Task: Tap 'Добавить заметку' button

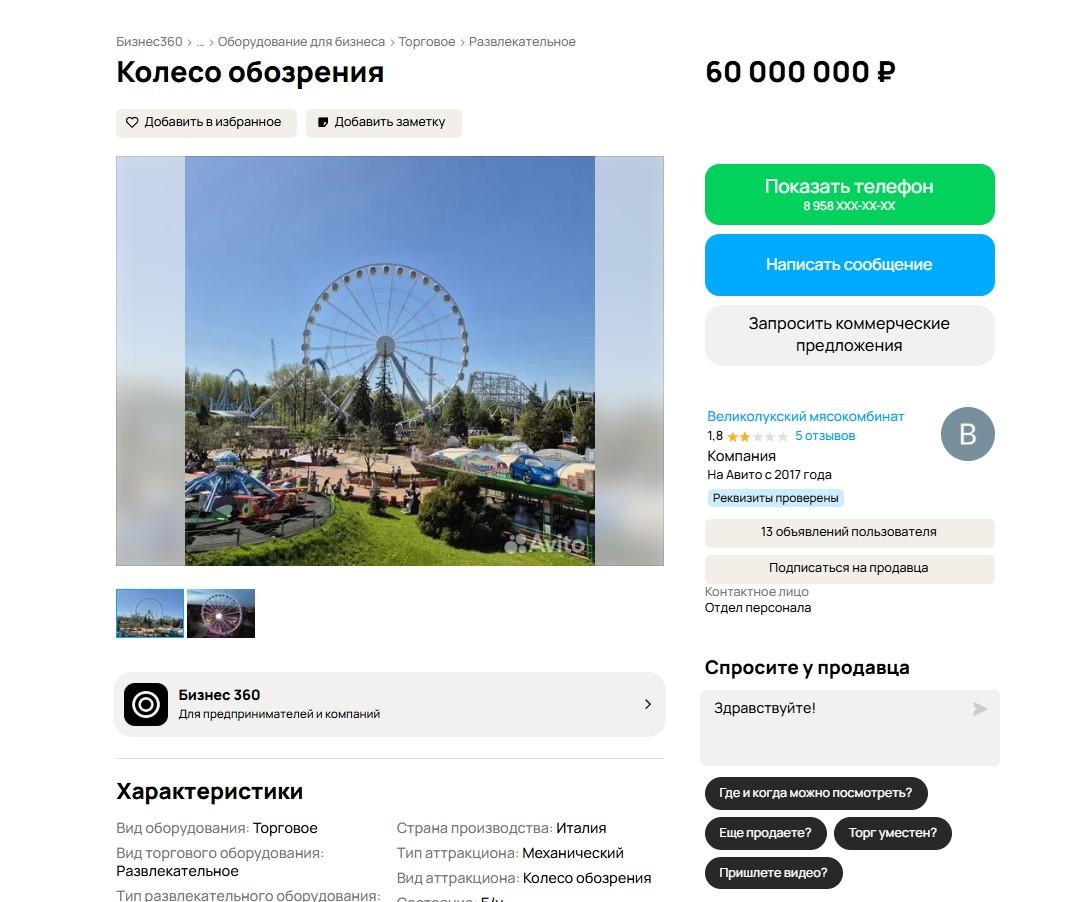Action: (383, 122)
